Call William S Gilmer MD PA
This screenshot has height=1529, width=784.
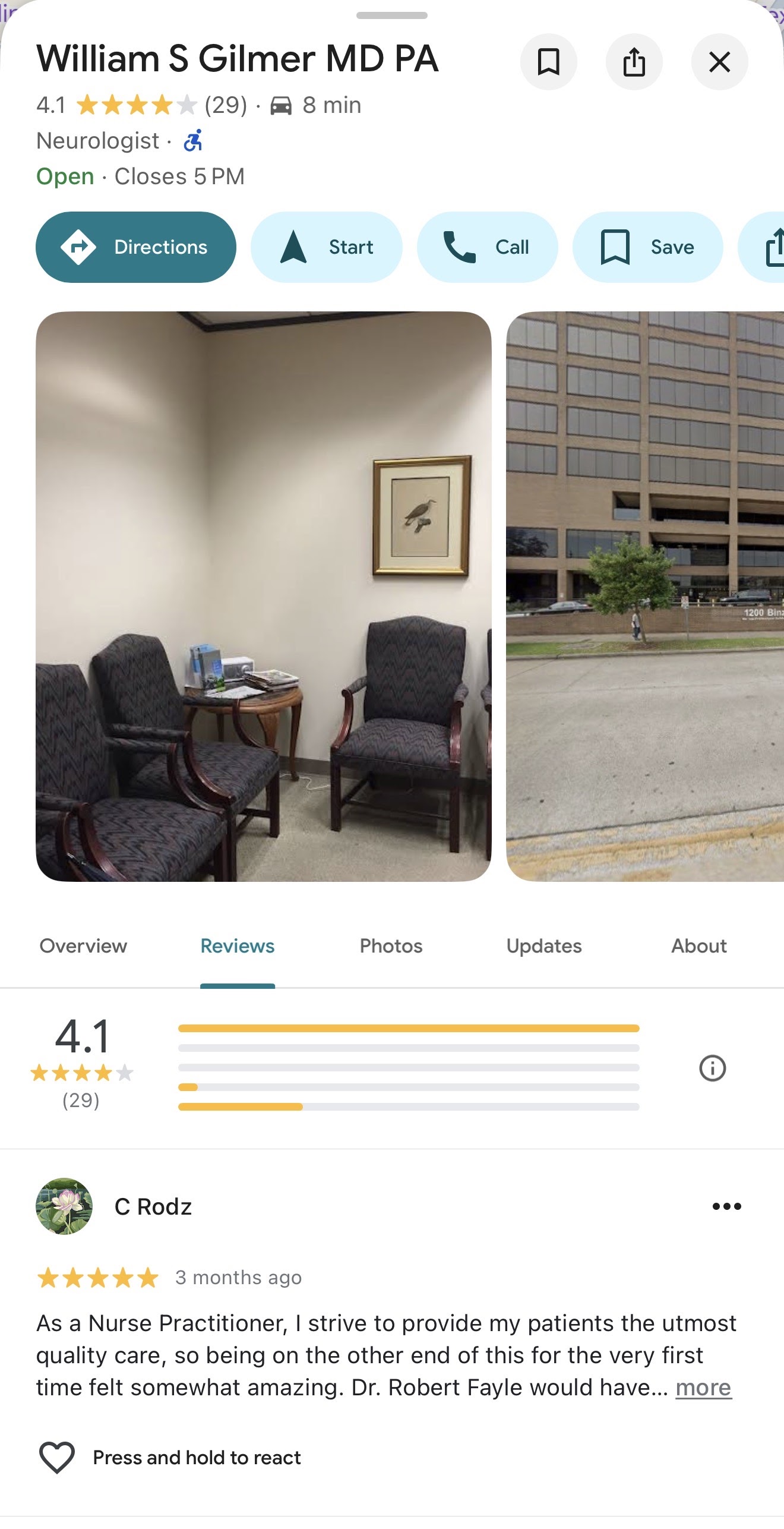[x=487, y=247]
